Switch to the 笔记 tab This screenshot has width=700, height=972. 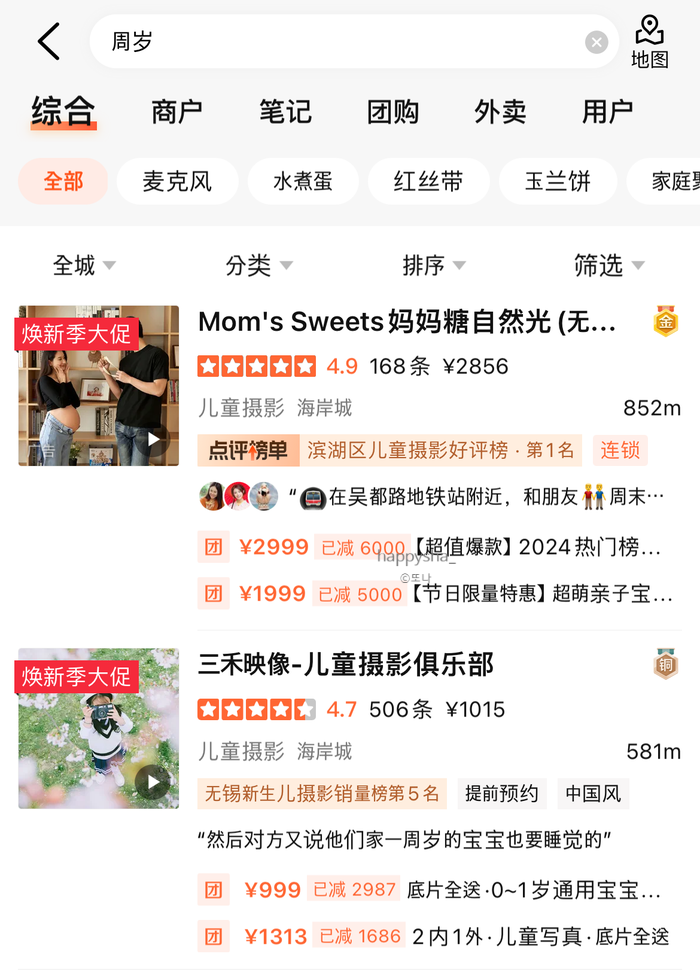pos(285,112)
